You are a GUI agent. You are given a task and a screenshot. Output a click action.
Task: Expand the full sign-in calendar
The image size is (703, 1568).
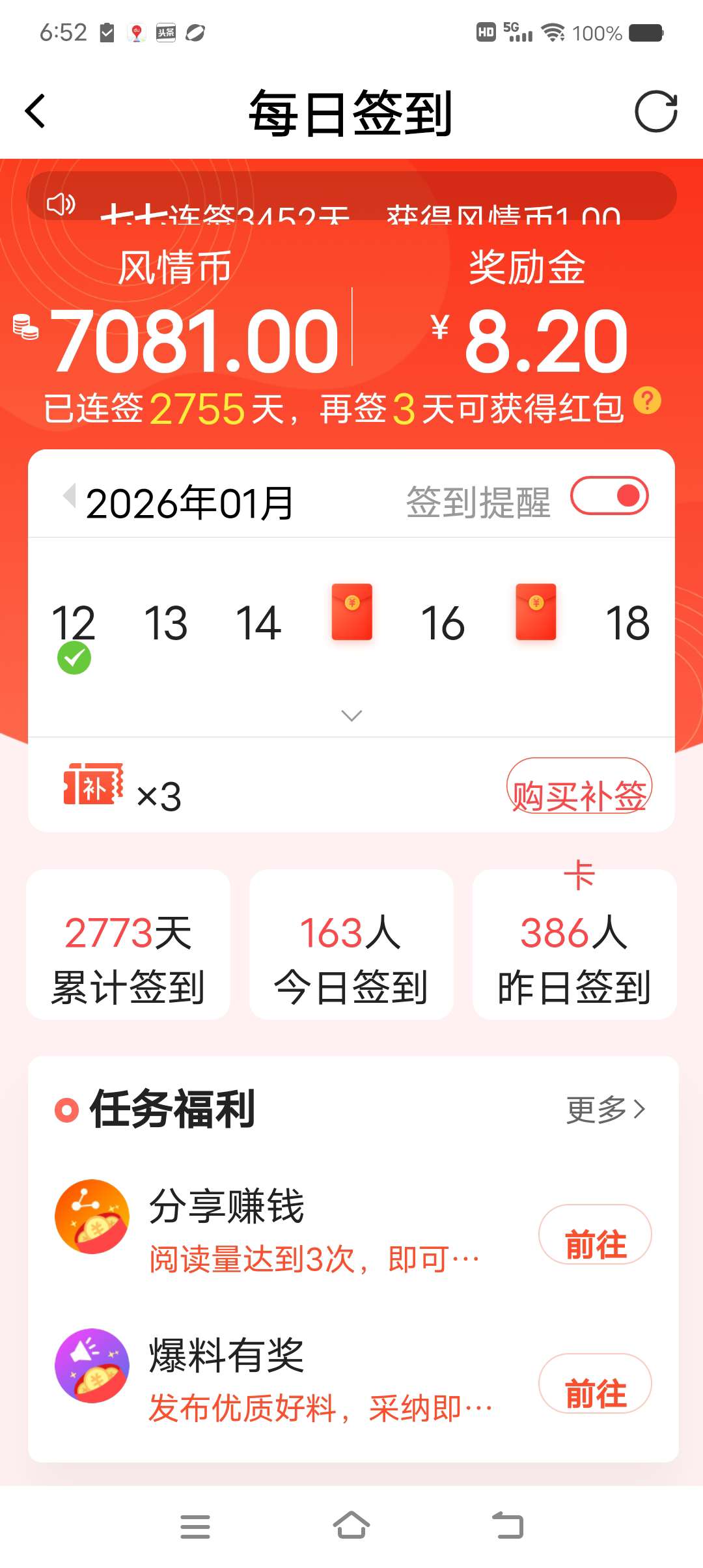(351, 716)
